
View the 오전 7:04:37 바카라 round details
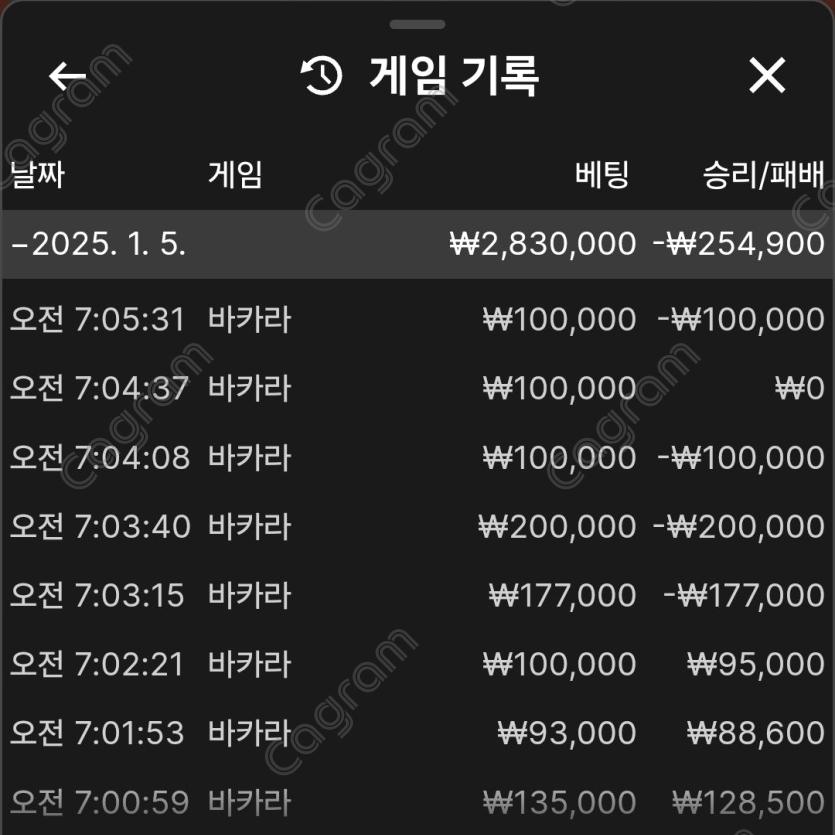417,388
